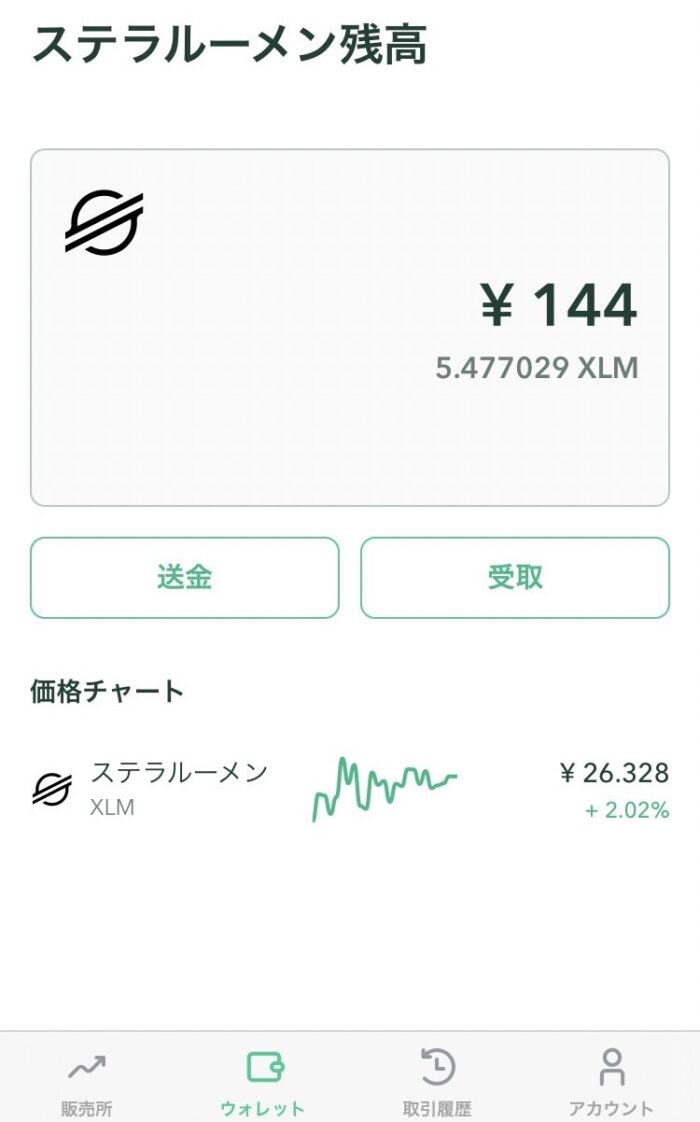
Task: Tap the 受取 receive button
Action: click(x=515, y=577)
